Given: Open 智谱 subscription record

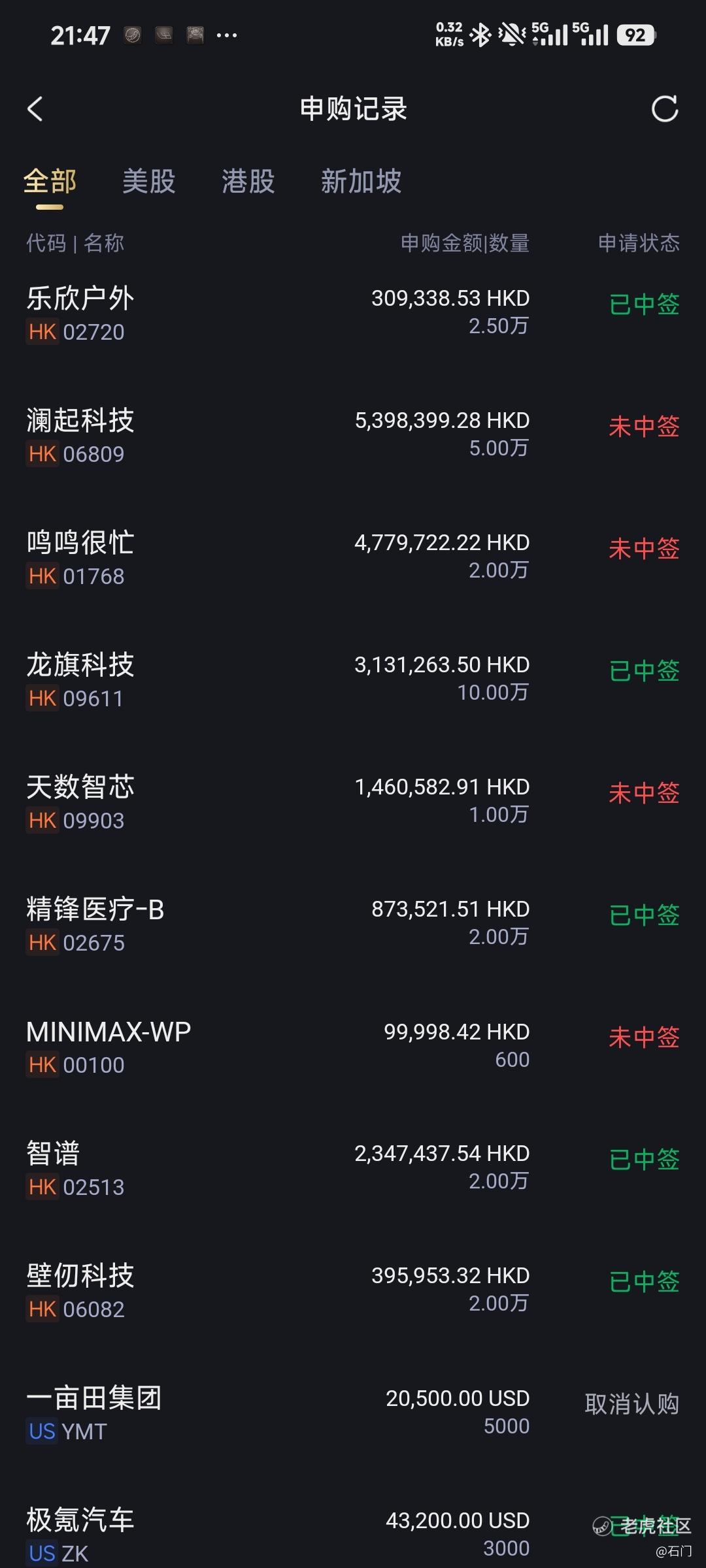Looking at the screenshot, I should (353, 1169).
